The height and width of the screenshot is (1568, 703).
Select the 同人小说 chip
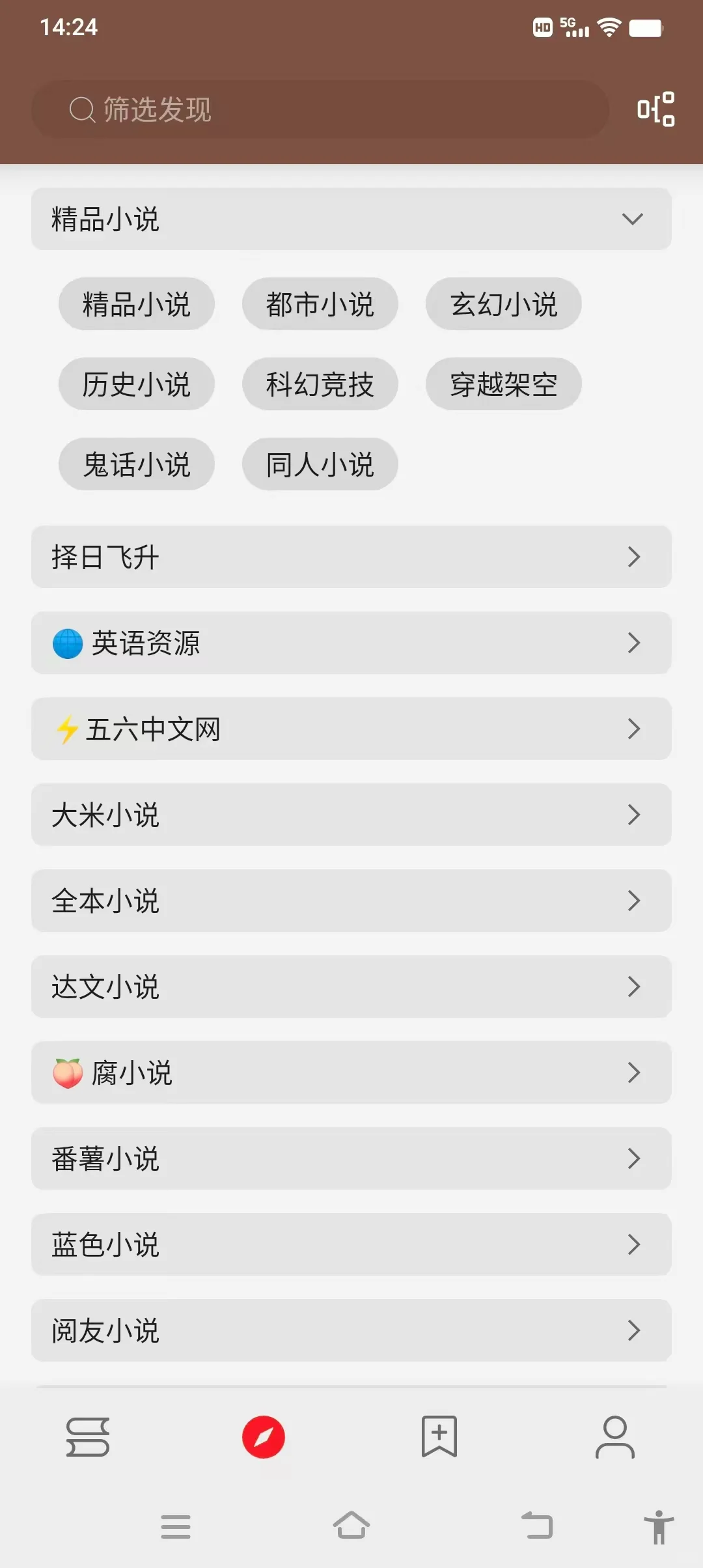coord(320,464)
